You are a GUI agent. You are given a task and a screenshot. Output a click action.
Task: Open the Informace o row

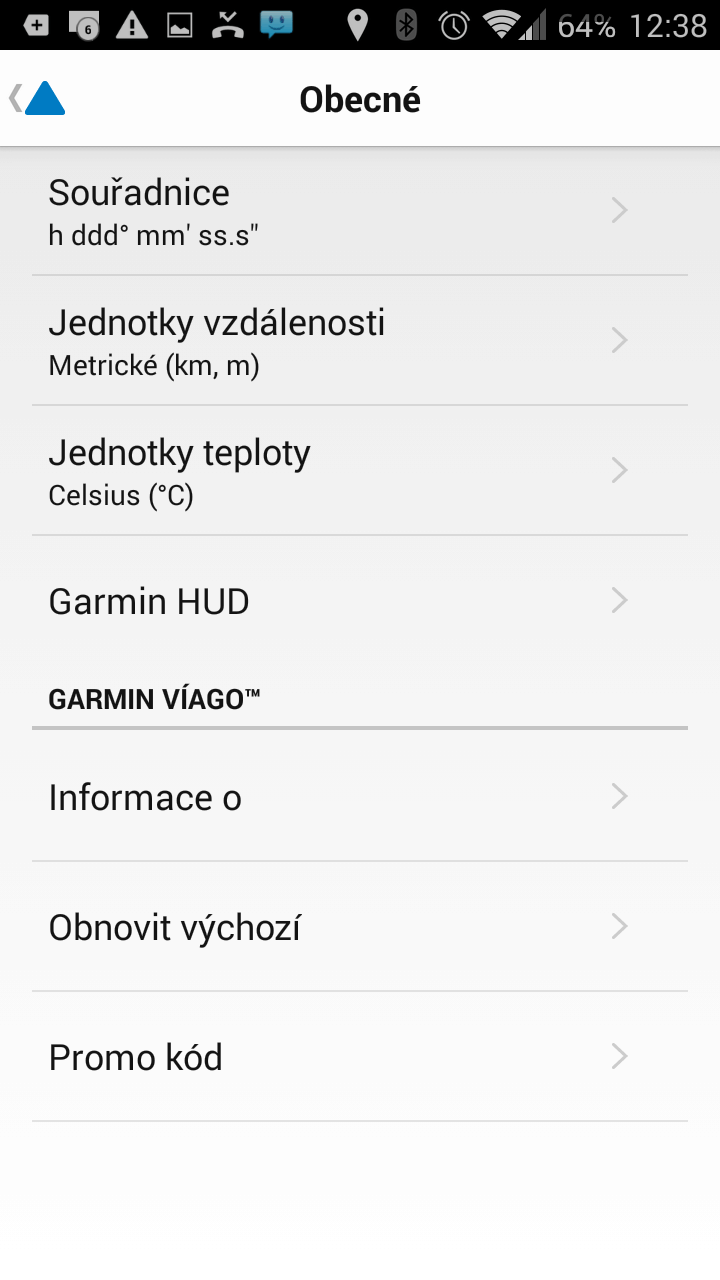(x=360, y=797)
